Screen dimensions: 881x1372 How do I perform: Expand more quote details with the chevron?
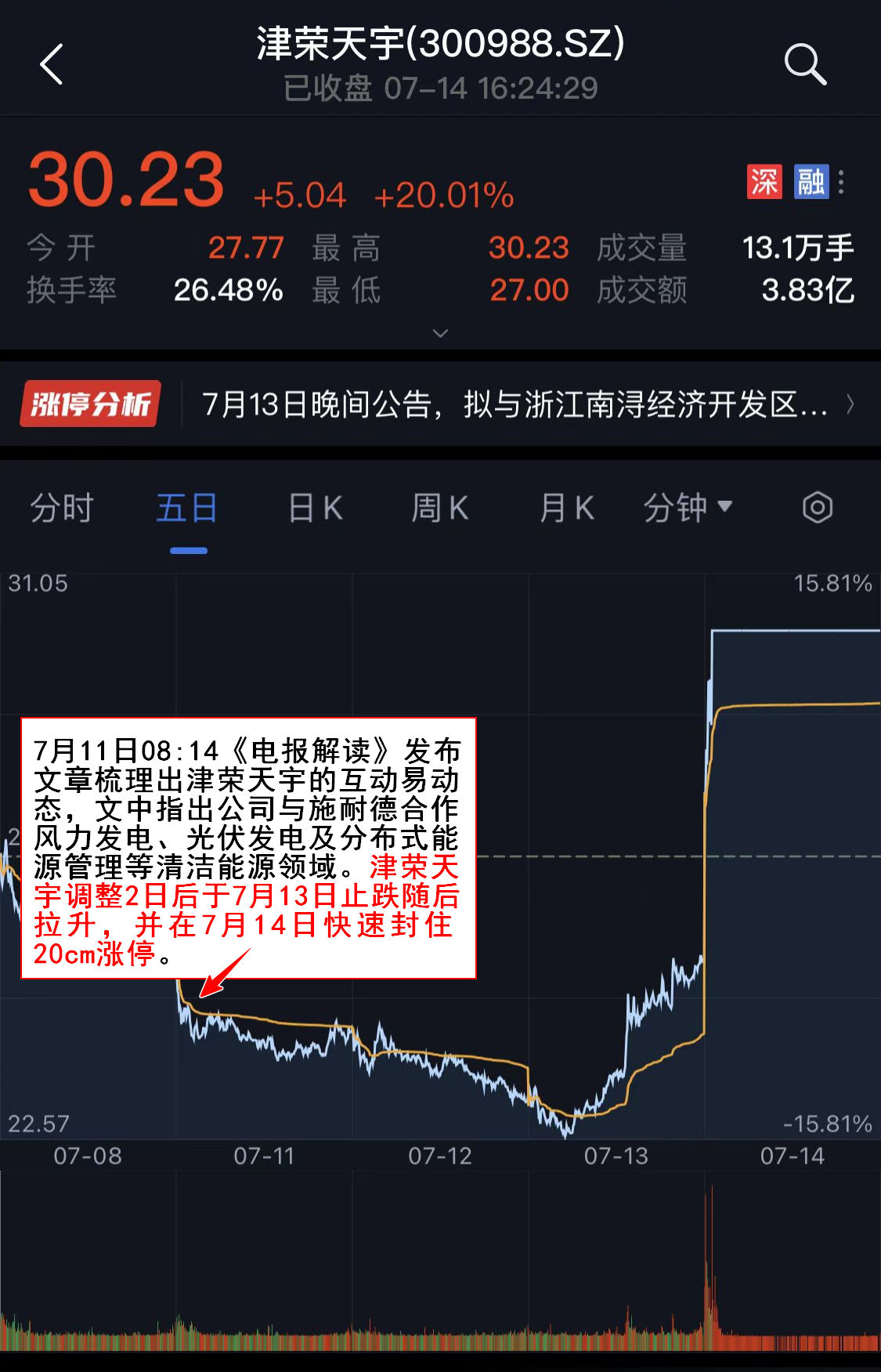[x=441, y=333]
